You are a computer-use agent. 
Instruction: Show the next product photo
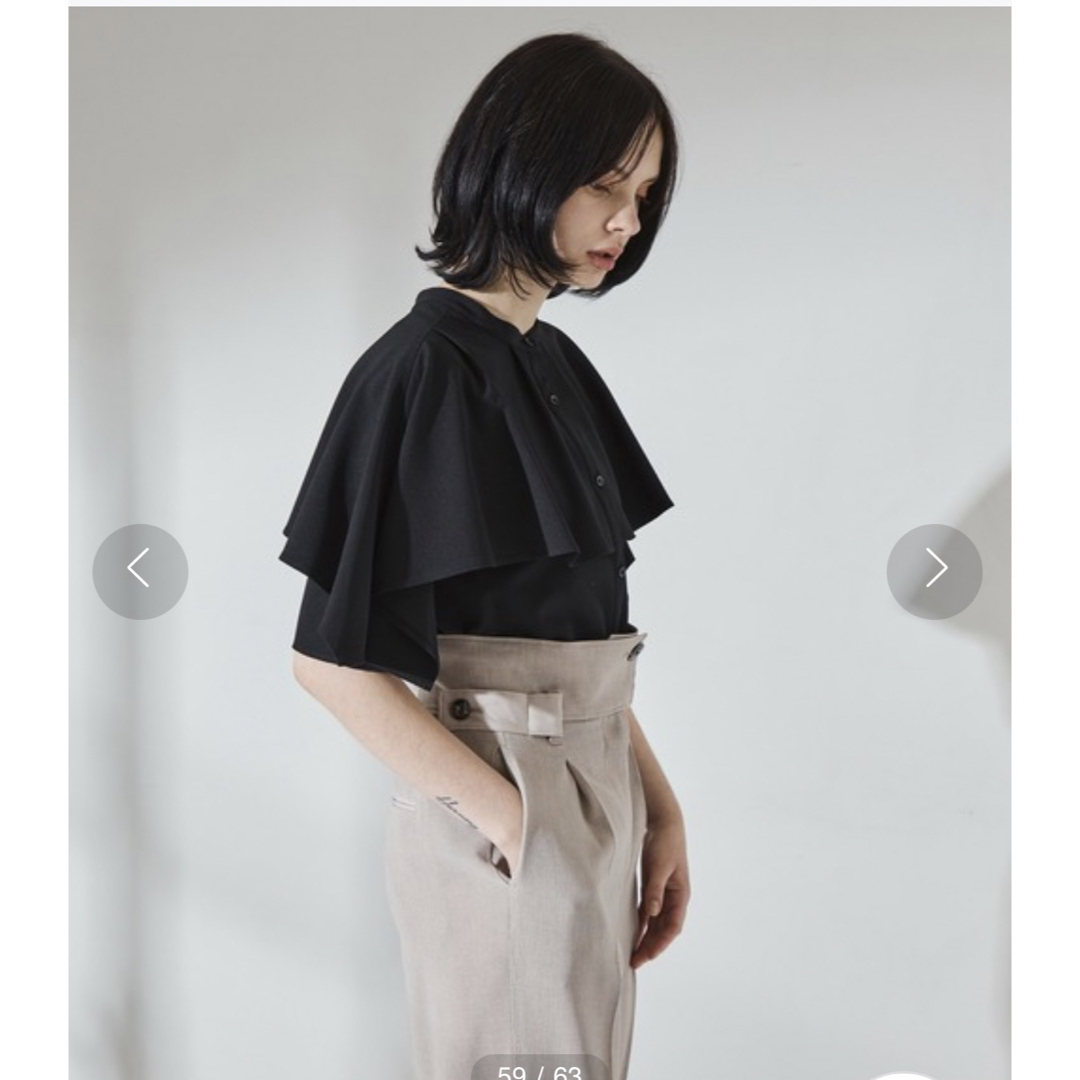tap(934, 571)
